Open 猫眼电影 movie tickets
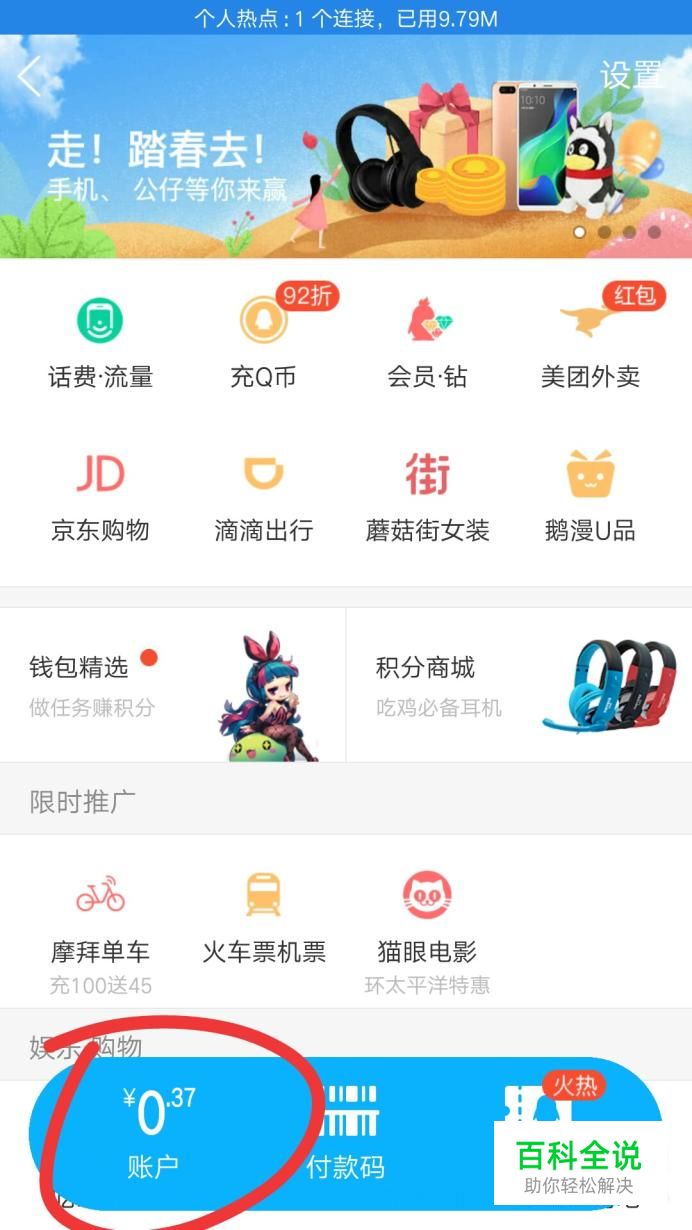The height and width of the screenshot is (1230, 692). 427,917
